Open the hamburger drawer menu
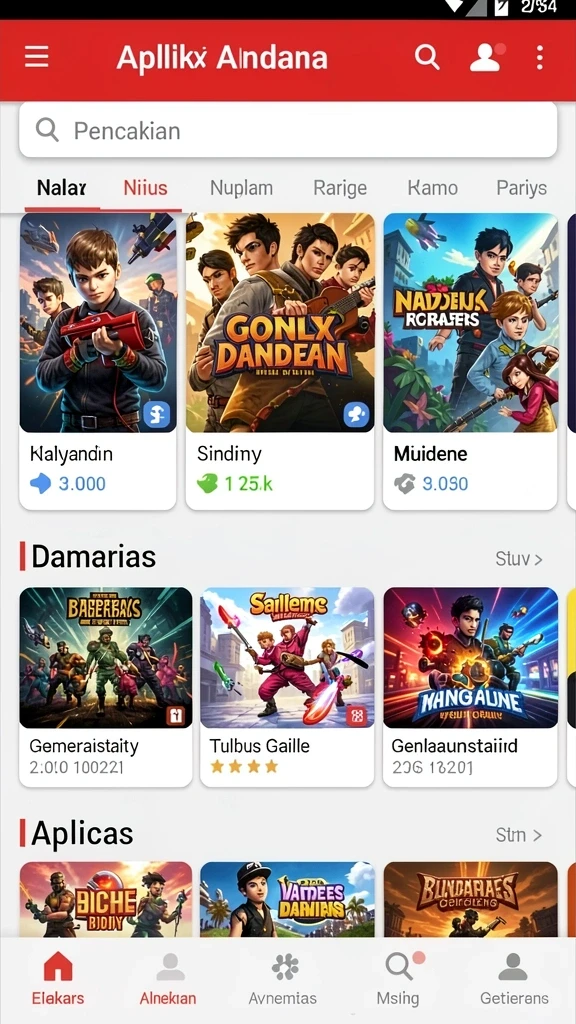Image resolution: width=576 pixels, height=1024 pixels. tap(37, 57)
